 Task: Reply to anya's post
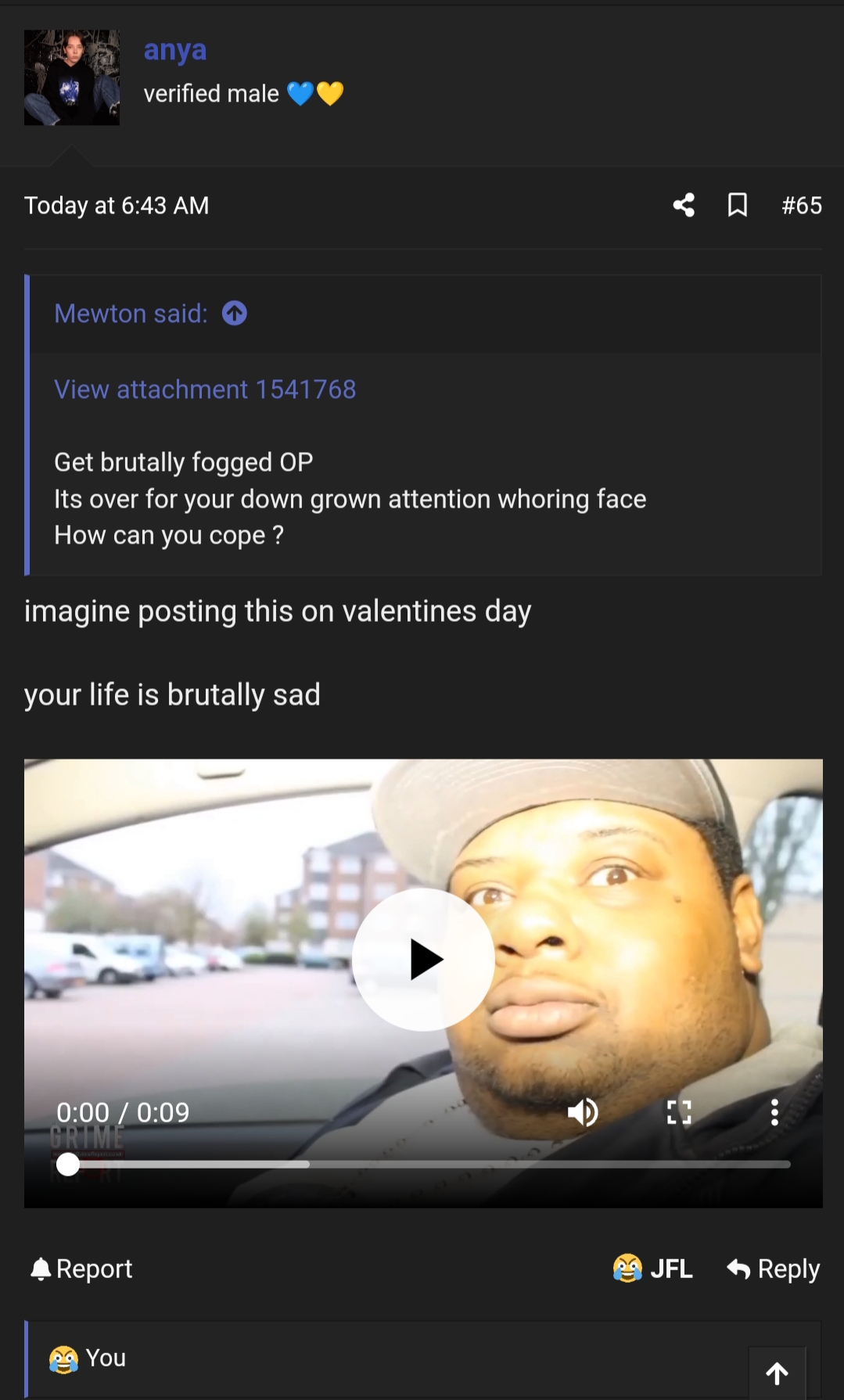point(773,1268)
